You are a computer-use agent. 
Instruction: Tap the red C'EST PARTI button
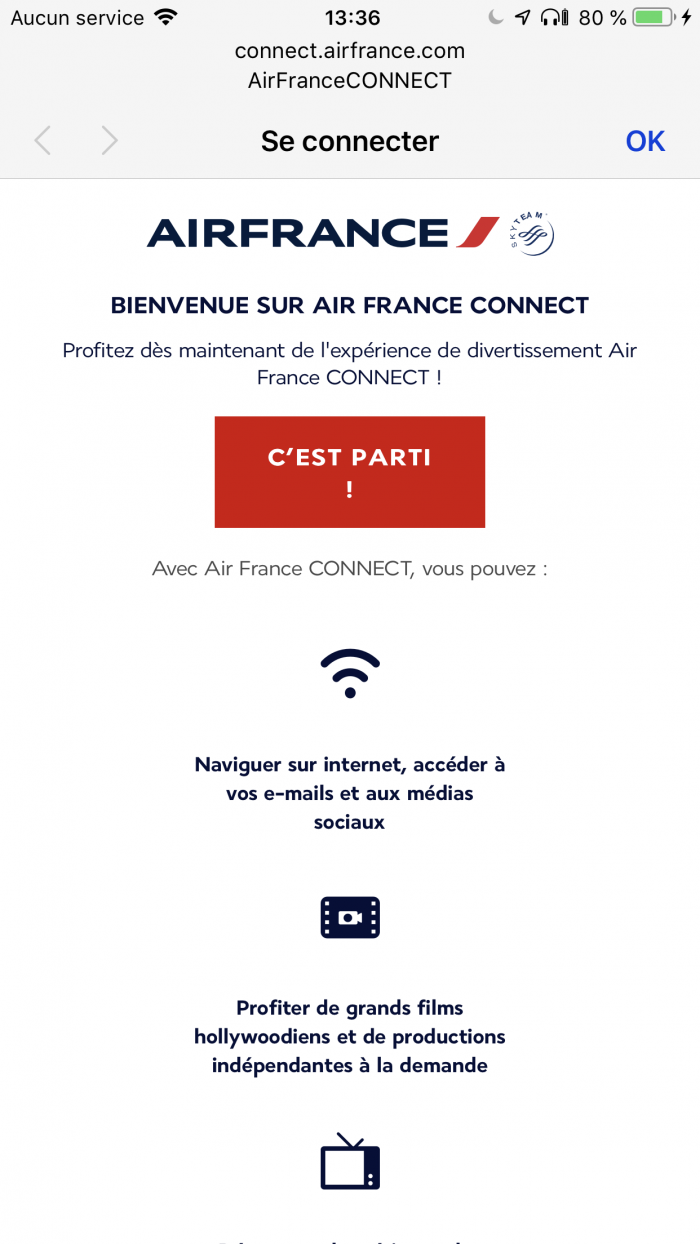click(x=349, y=472)
